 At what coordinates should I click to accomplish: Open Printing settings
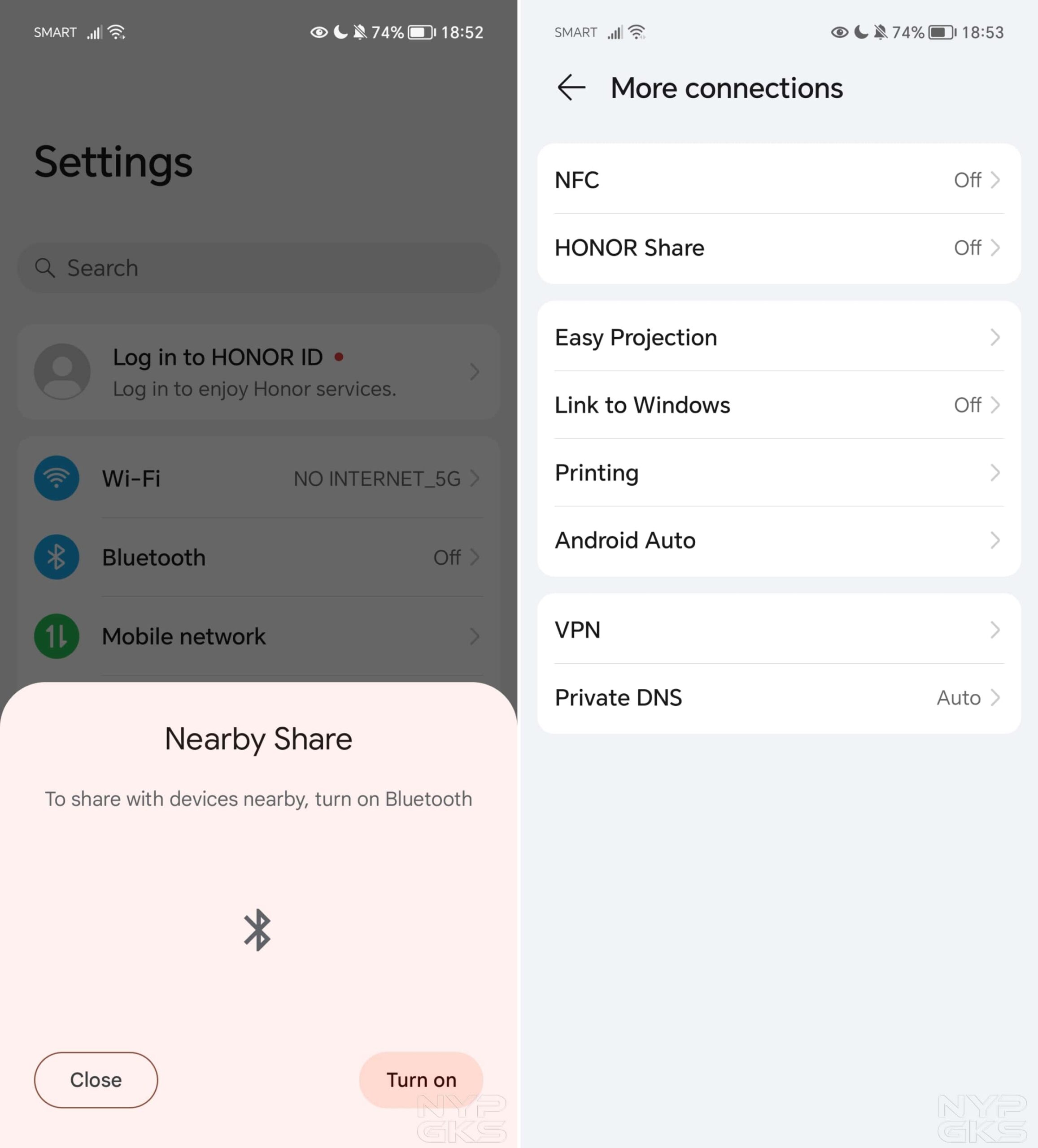(778, 473)
